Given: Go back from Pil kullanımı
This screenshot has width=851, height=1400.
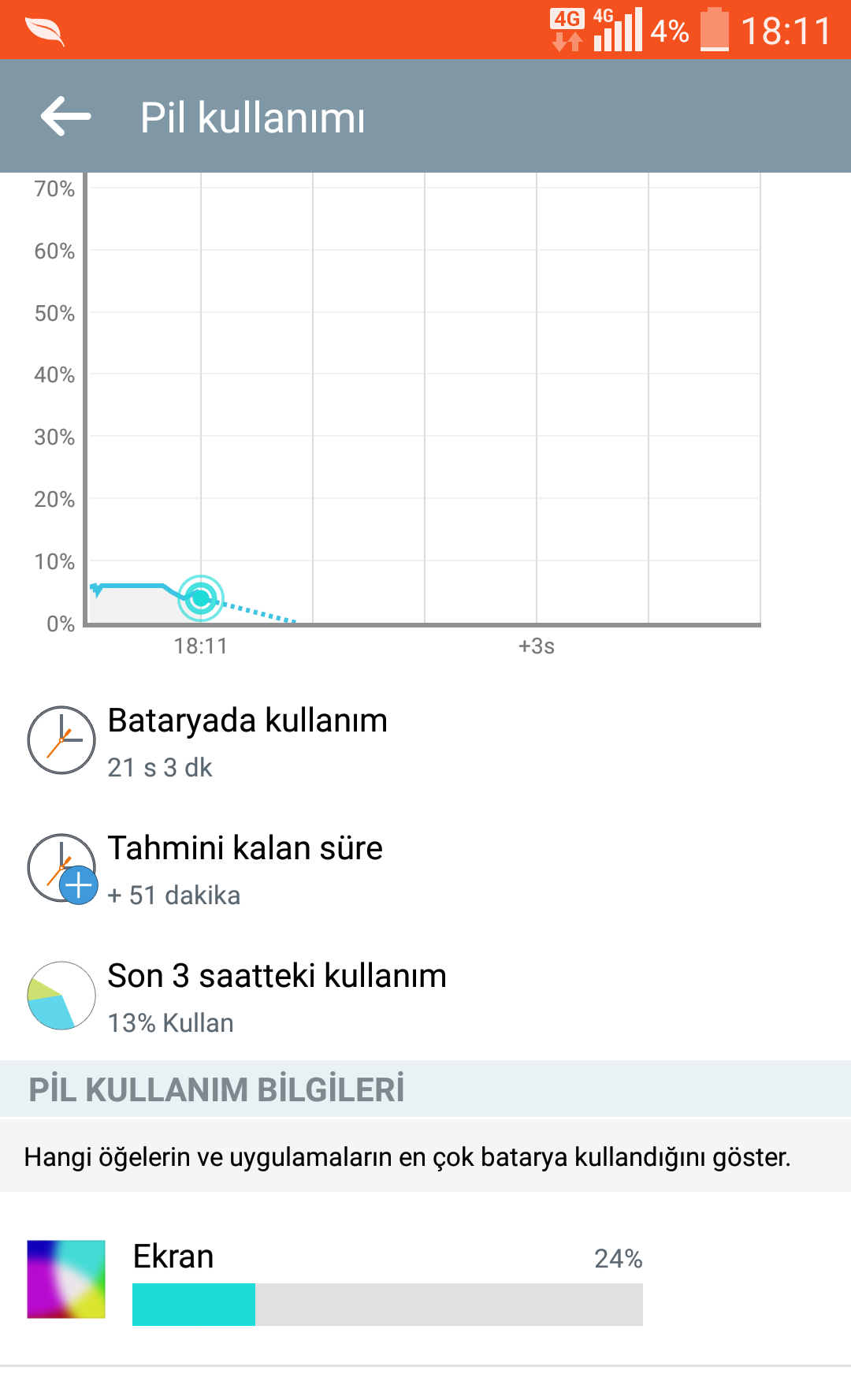Looking at the screenshot, I should 66,117.
